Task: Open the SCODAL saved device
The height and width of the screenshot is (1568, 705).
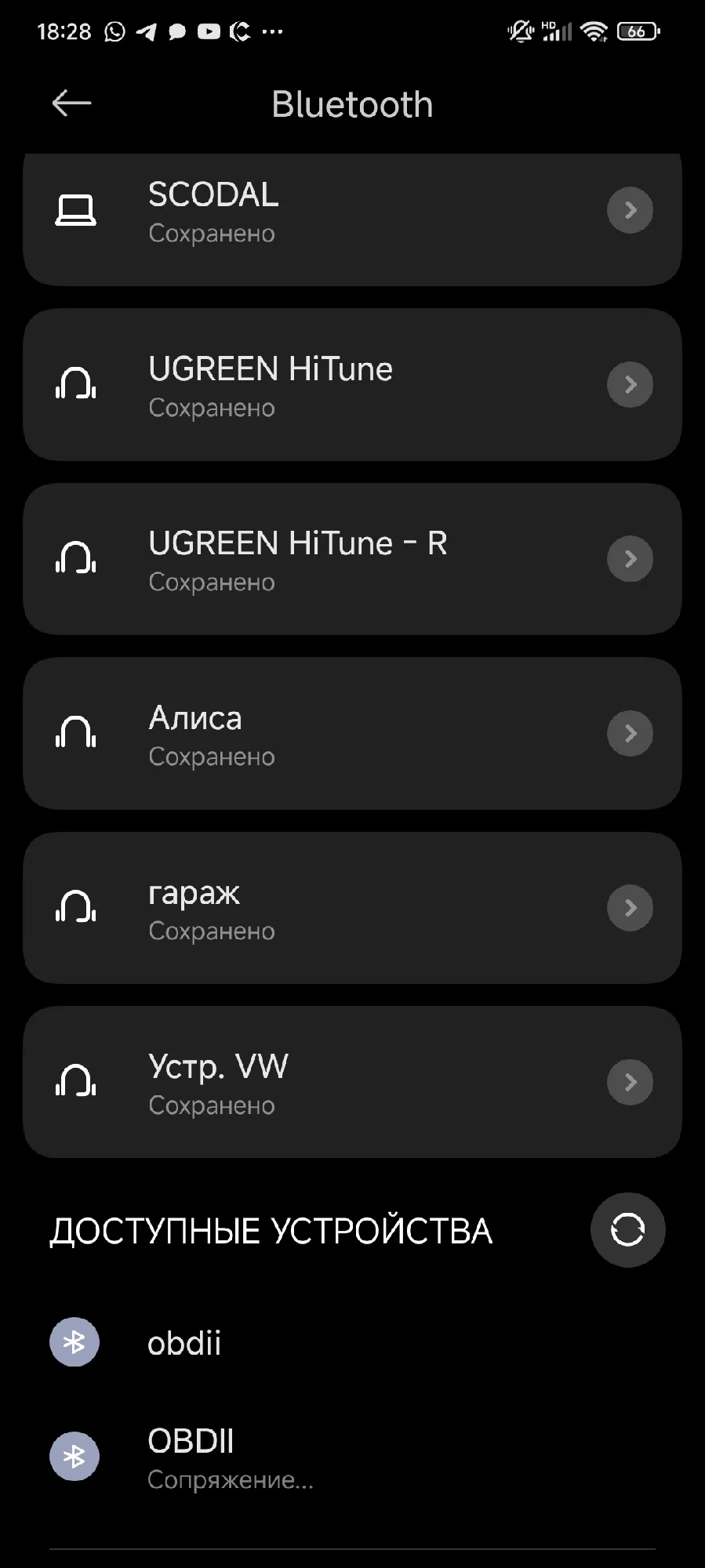Action: [x=314, y=212]
